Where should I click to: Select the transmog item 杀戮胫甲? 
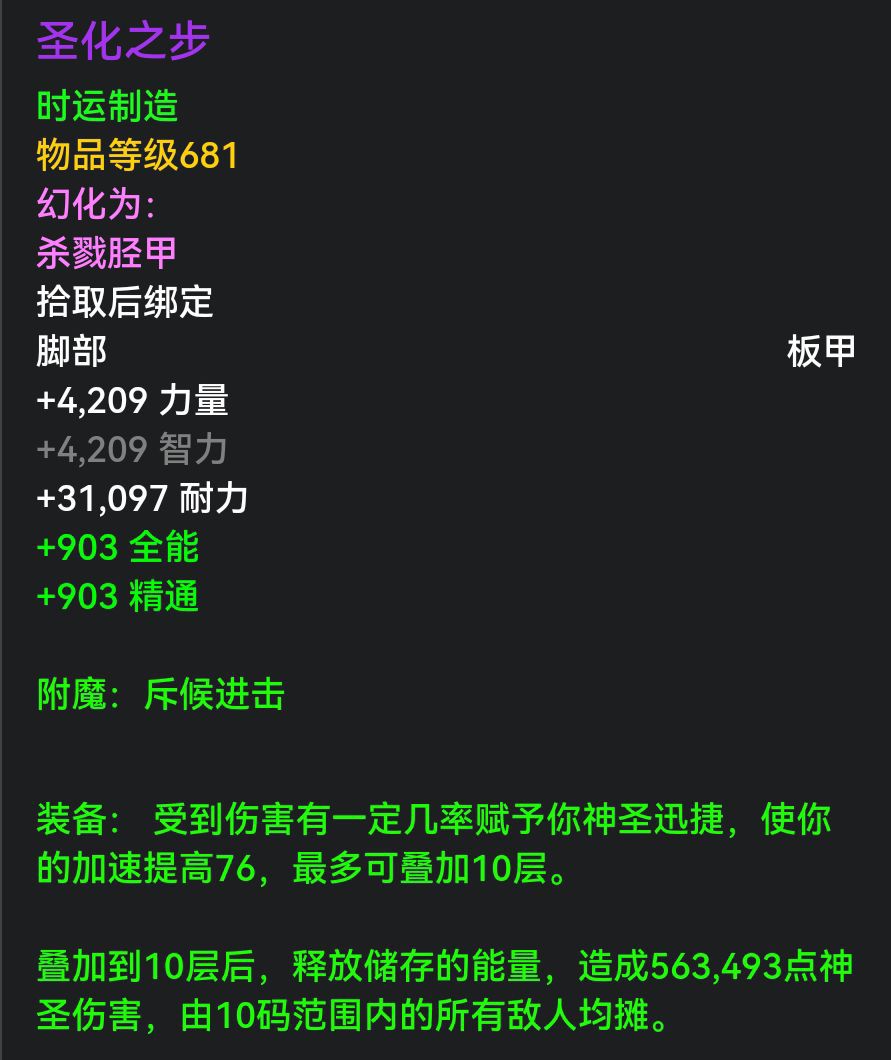coord(105,253)
